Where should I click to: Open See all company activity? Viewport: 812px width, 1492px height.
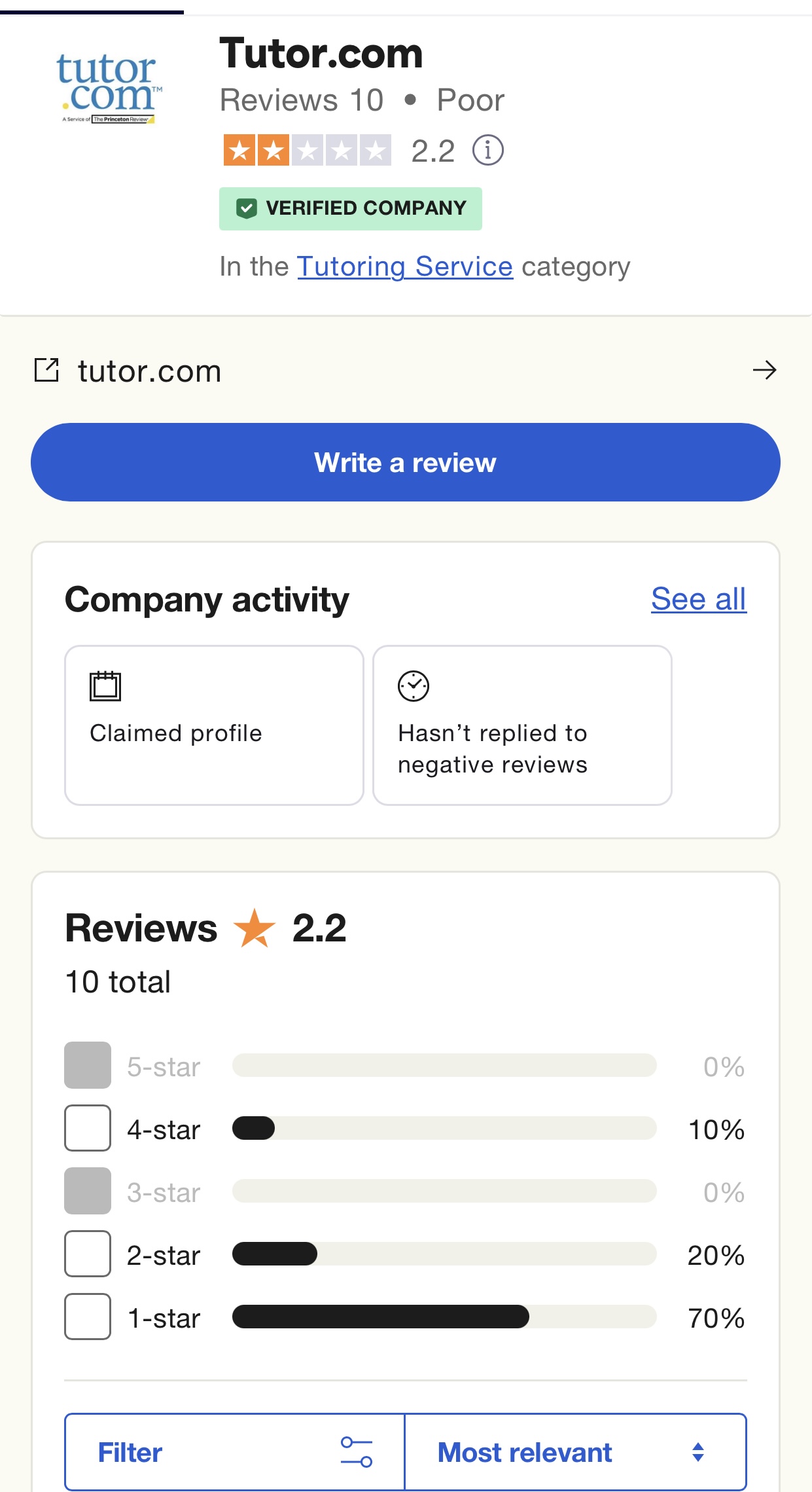(699, 599)
